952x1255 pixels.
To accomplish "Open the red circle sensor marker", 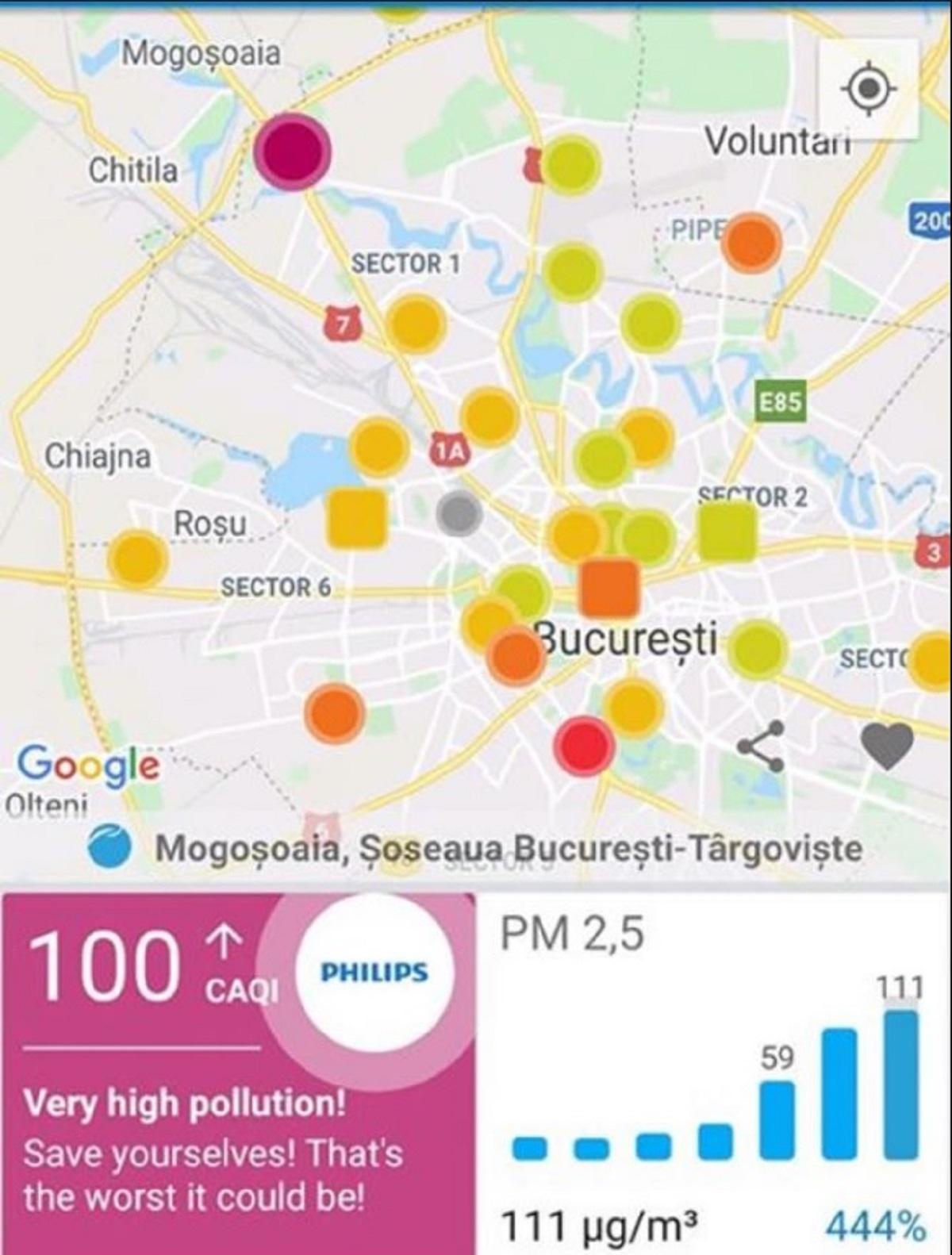I will tap(585, 746).
